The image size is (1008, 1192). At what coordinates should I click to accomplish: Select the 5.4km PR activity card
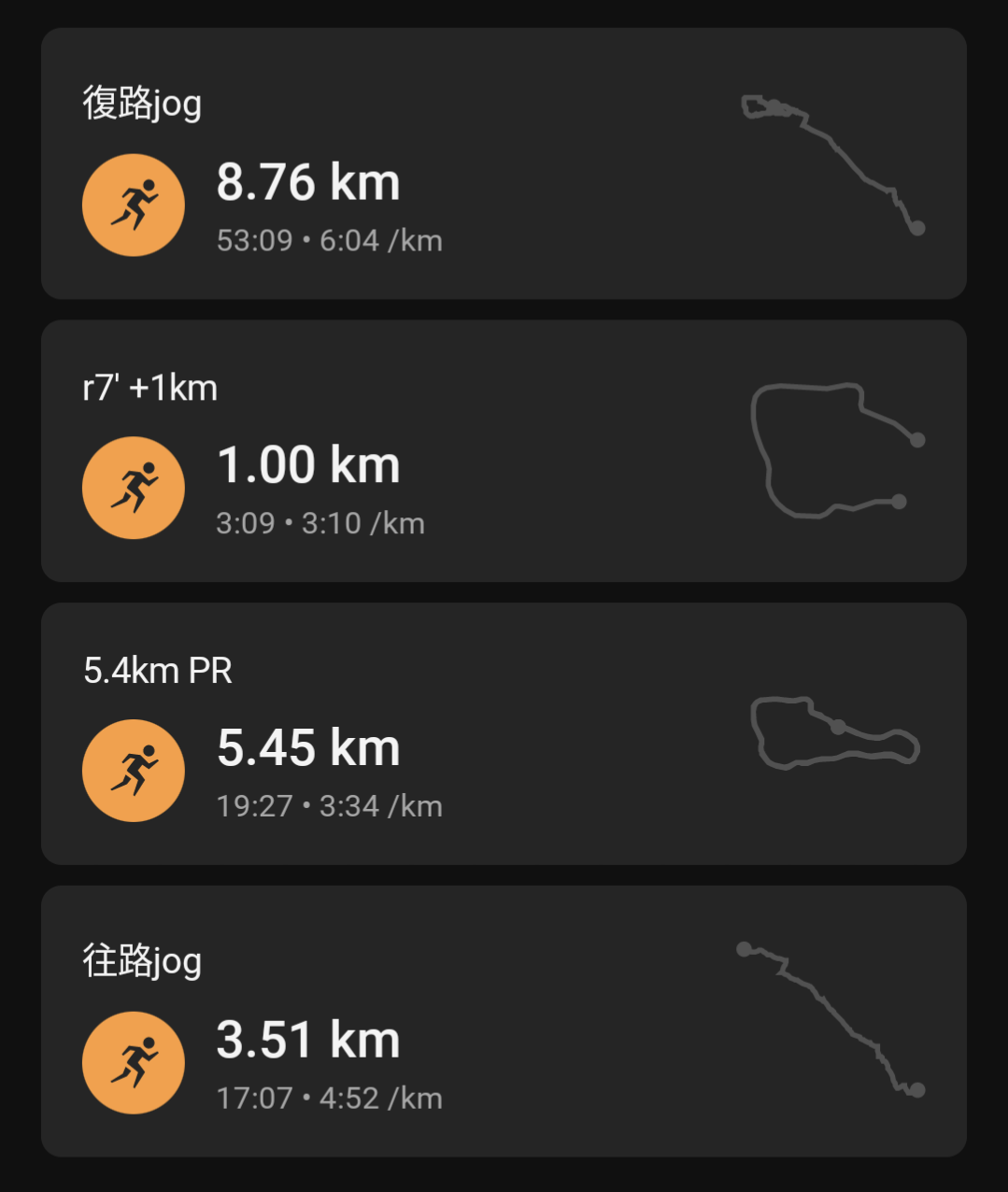(503, 734)
